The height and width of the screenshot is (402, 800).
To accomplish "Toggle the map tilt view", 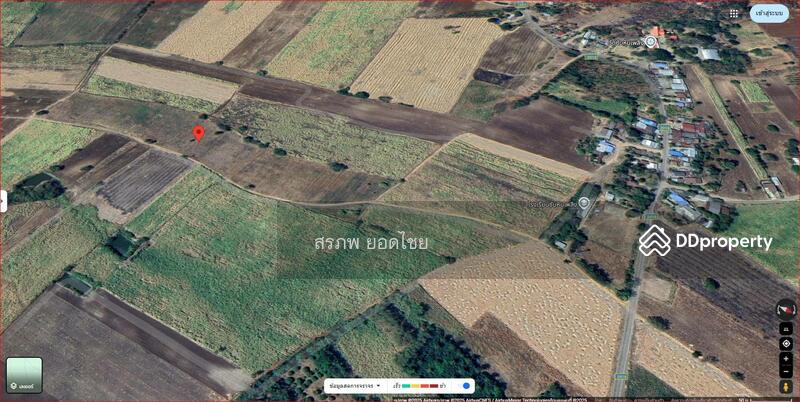I will [x=786, y=328].
